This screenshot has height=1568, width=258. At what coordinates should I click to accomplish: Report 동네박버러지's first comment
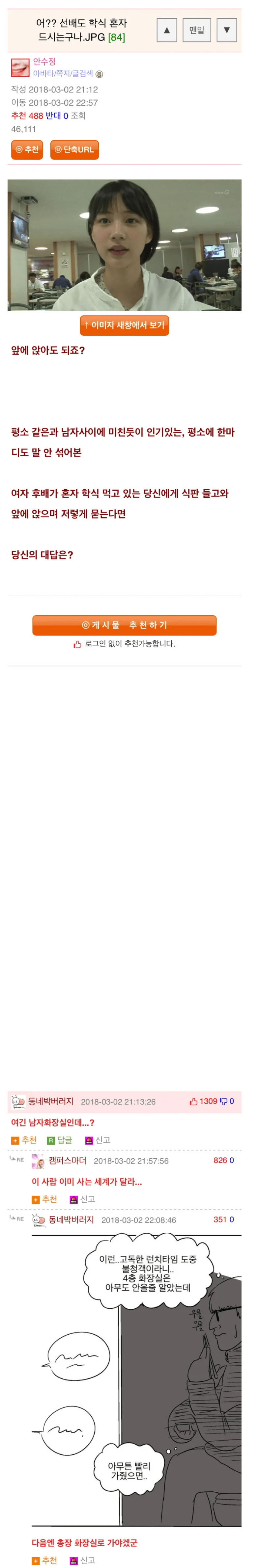pos(98,1140)
